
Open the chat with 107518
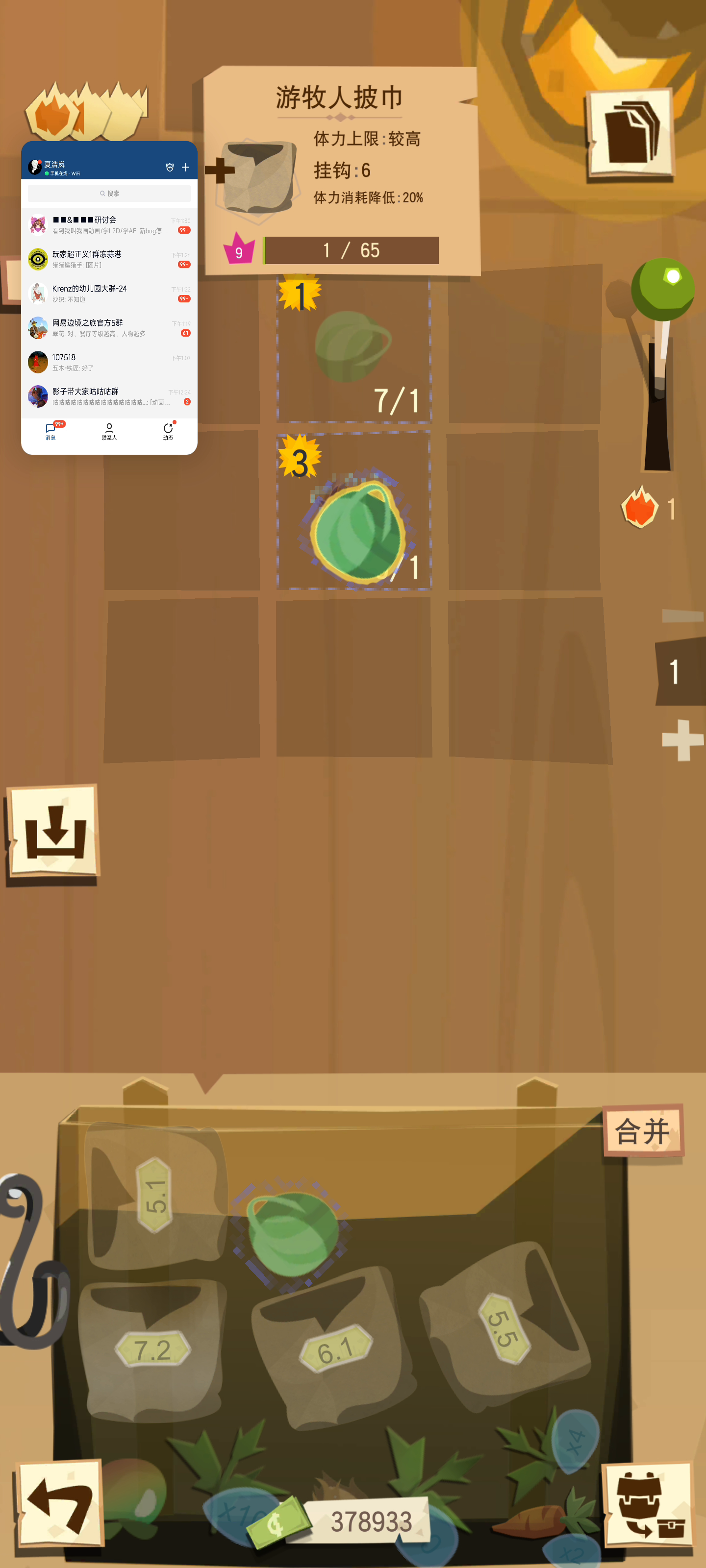click(x=109, y=362)
